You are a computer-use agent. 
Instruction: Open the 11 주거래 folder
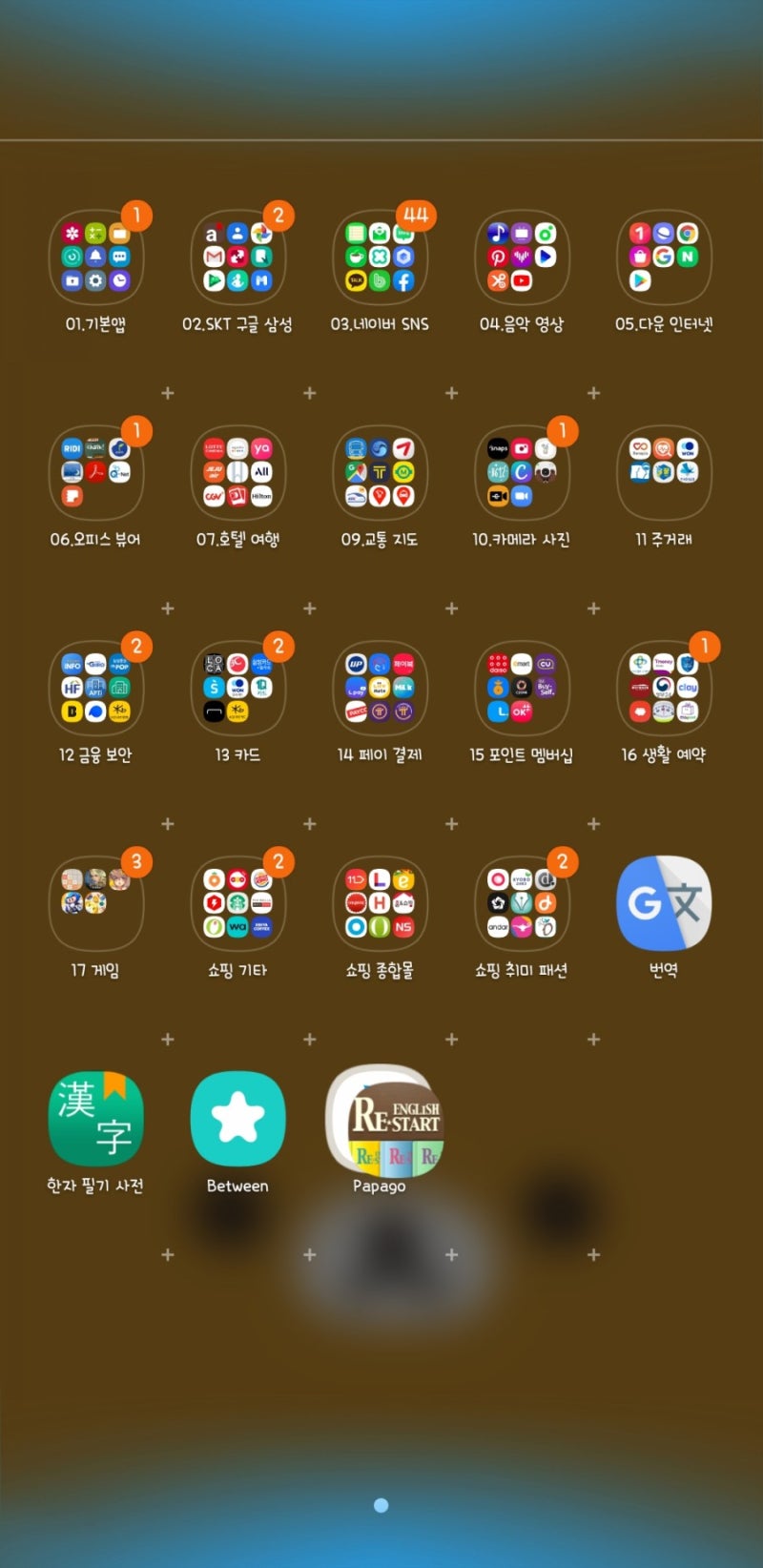point(664,473)
